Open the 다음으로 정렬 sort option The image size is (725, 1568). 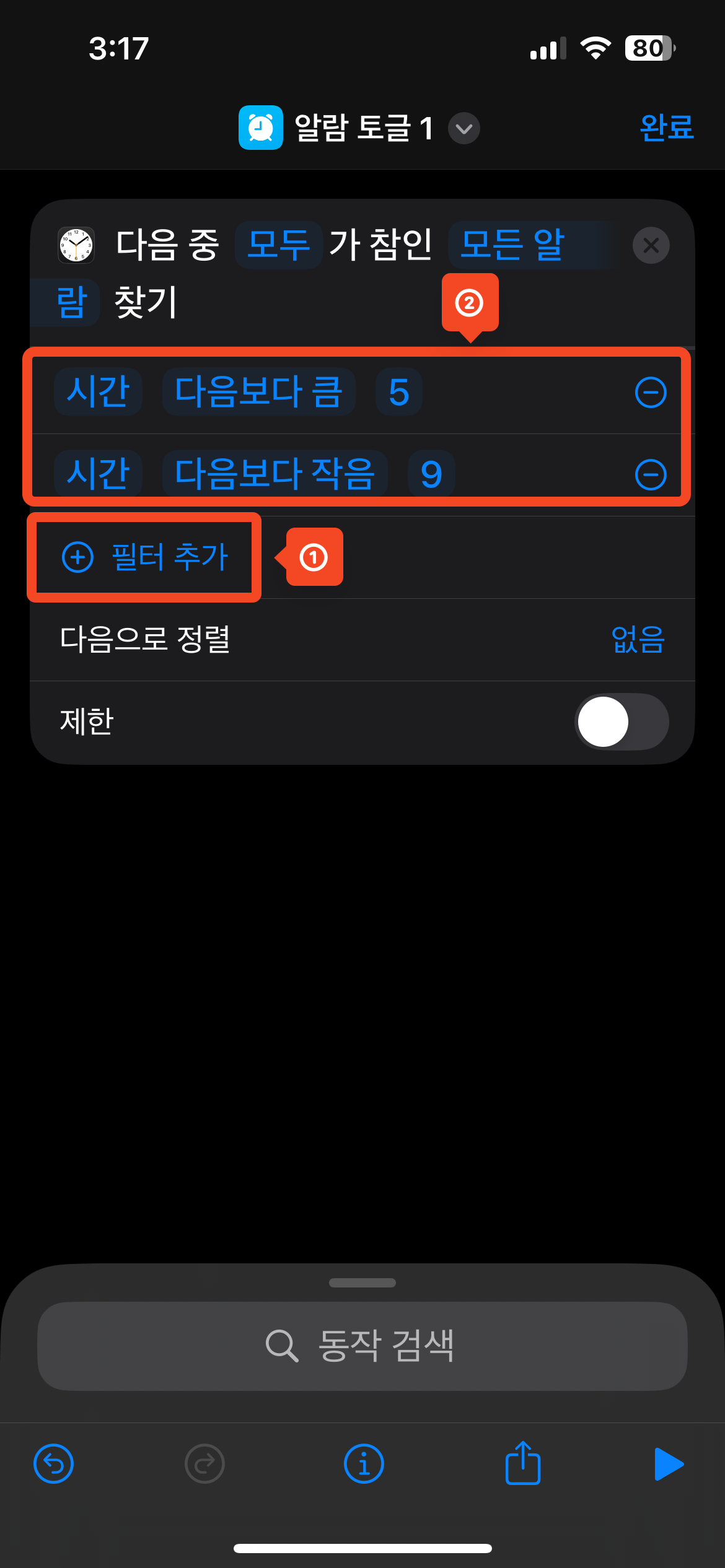click(x=637, y=640)
